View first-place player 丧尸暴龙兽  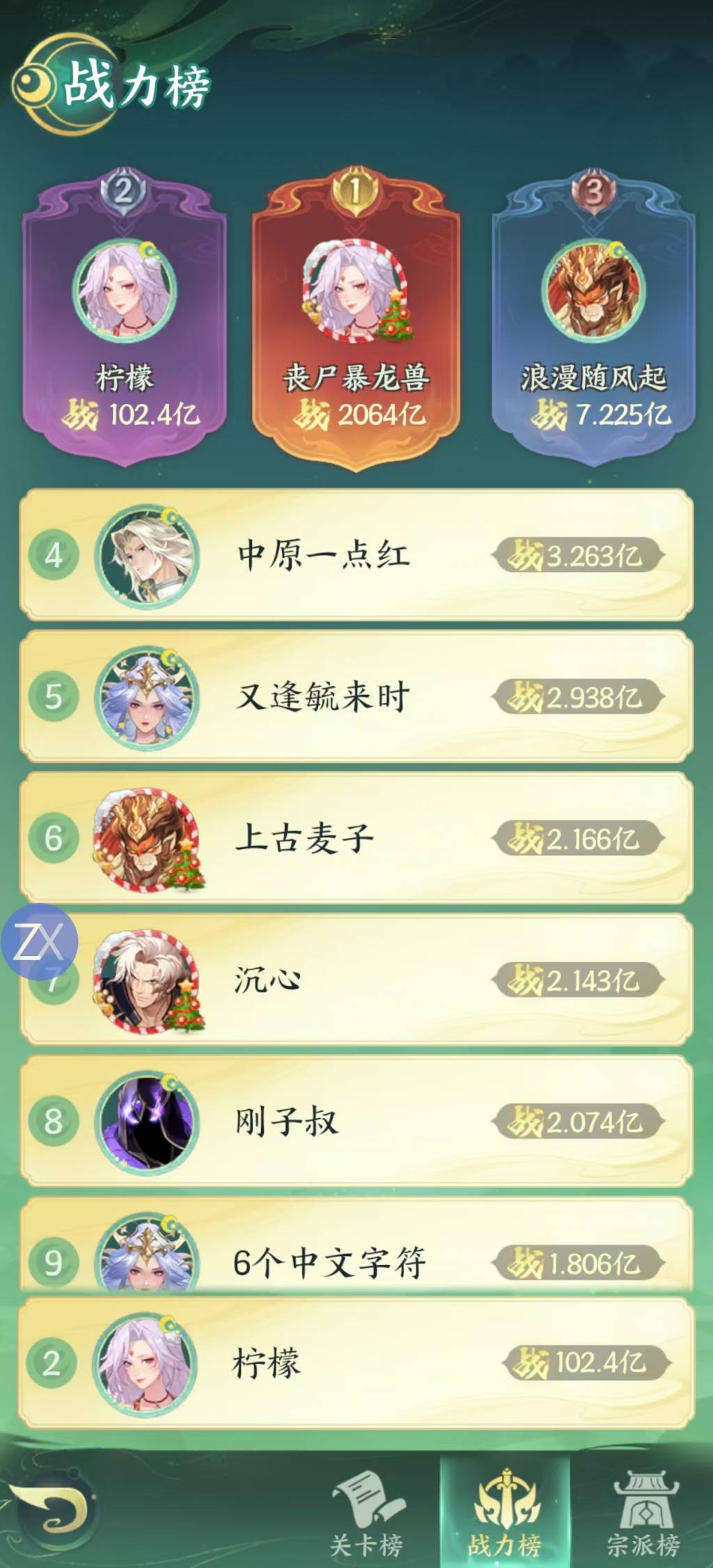coord(356,322)
